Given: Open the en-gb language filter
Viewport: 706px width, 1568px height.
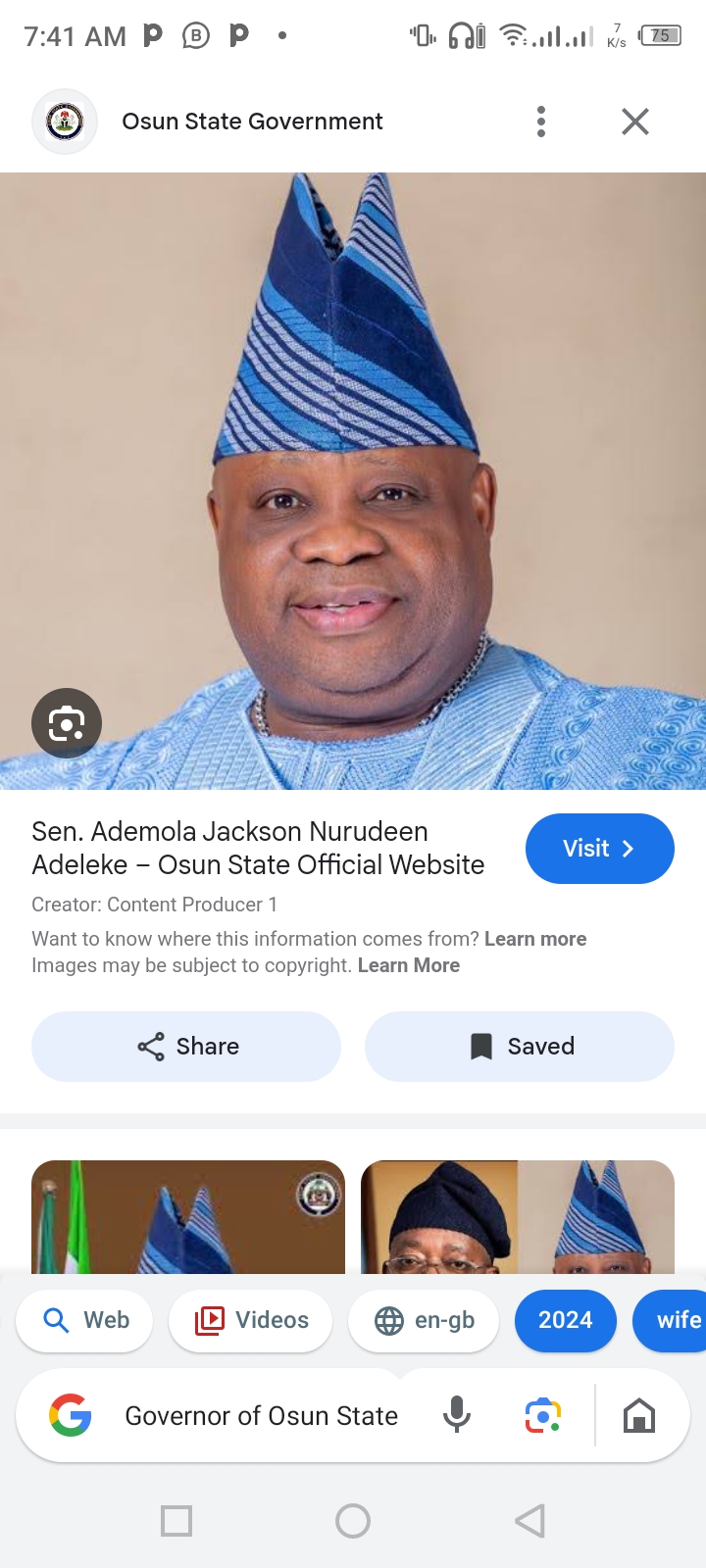Looking at the screenshot, I should [424, 1320].
